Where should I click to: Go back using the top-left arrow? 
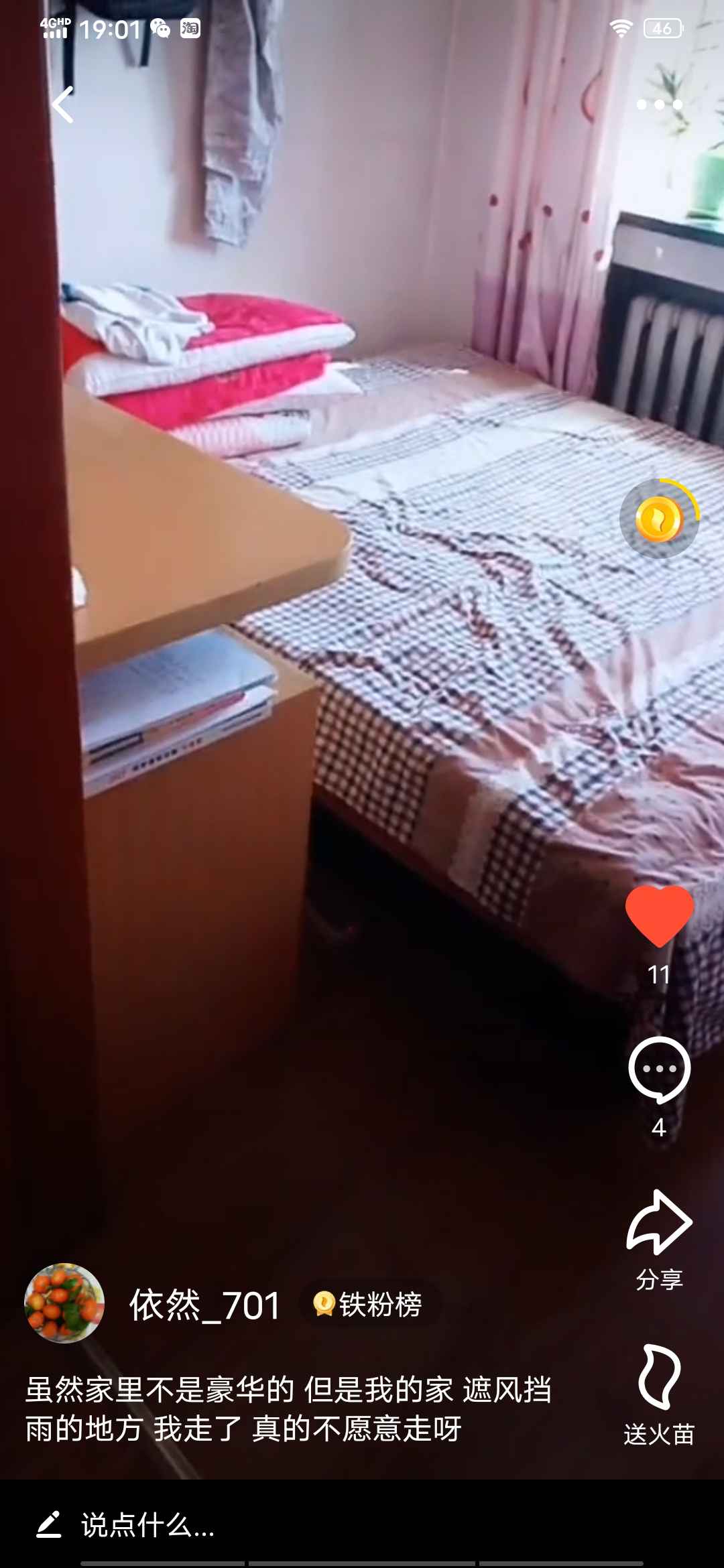(x=62, y=105)
